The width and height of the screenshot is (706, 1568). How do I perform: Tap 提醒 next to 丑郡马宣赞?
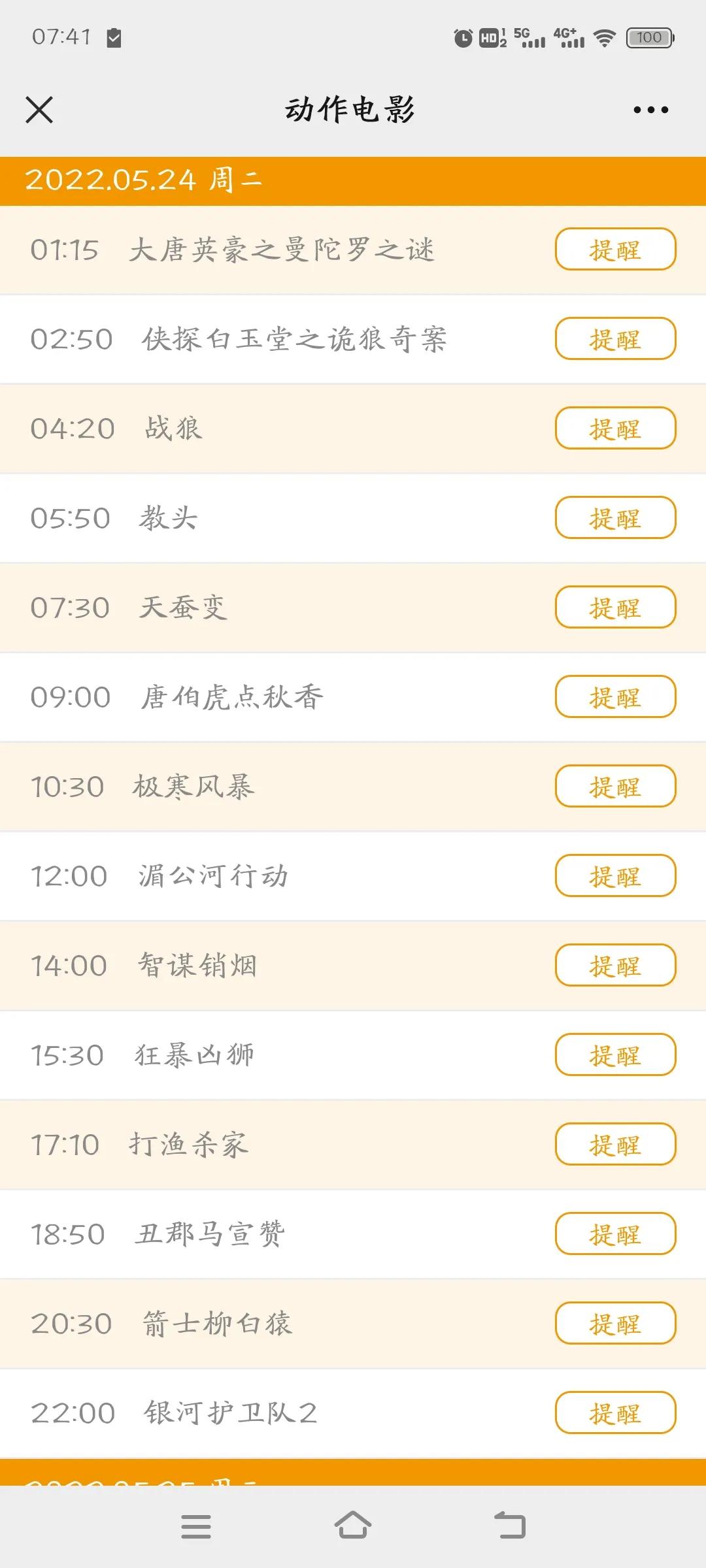pos(615,1233)
